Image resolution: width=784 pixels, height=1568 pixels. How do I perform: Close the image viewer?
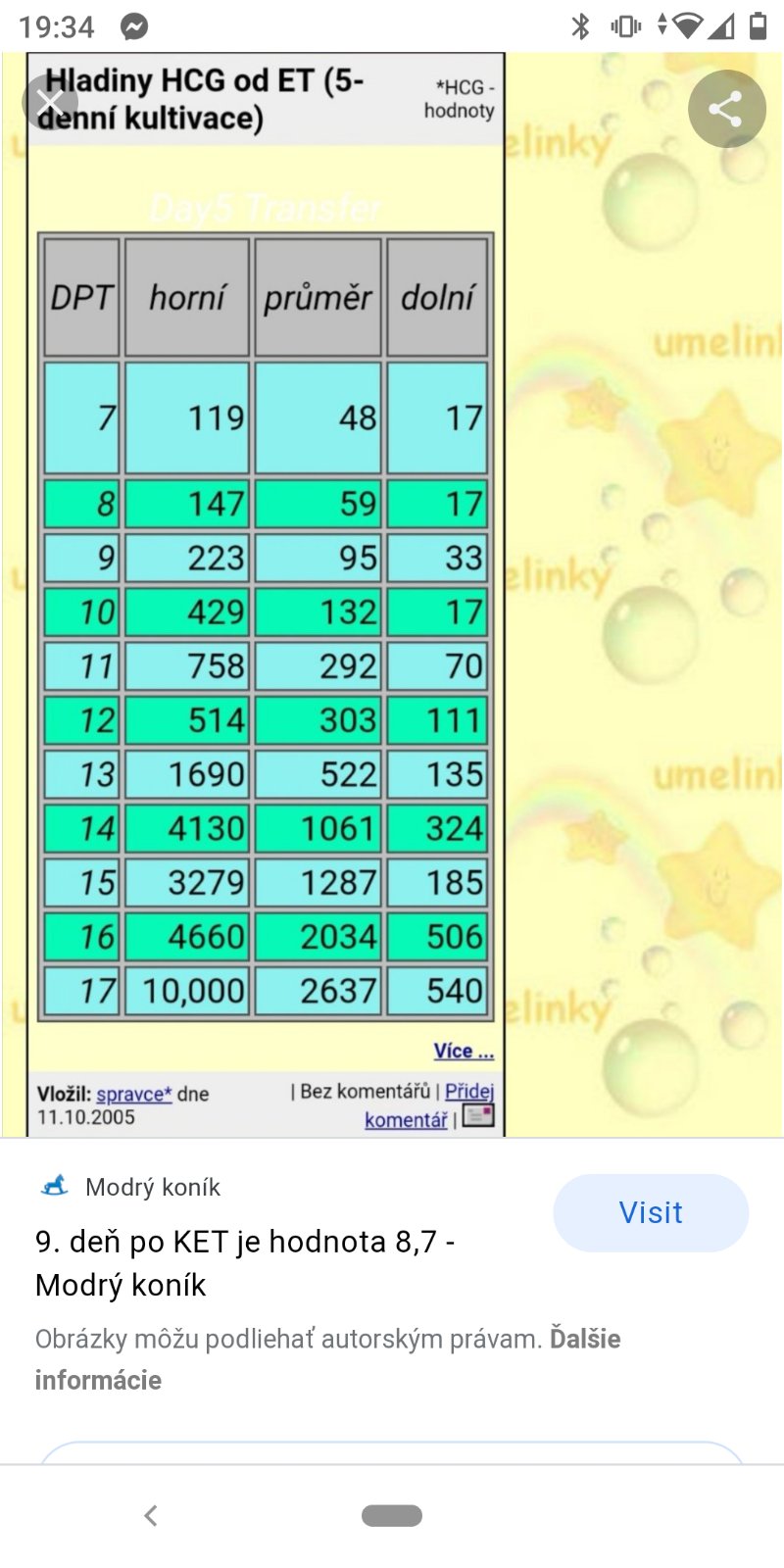coord(50,101)
